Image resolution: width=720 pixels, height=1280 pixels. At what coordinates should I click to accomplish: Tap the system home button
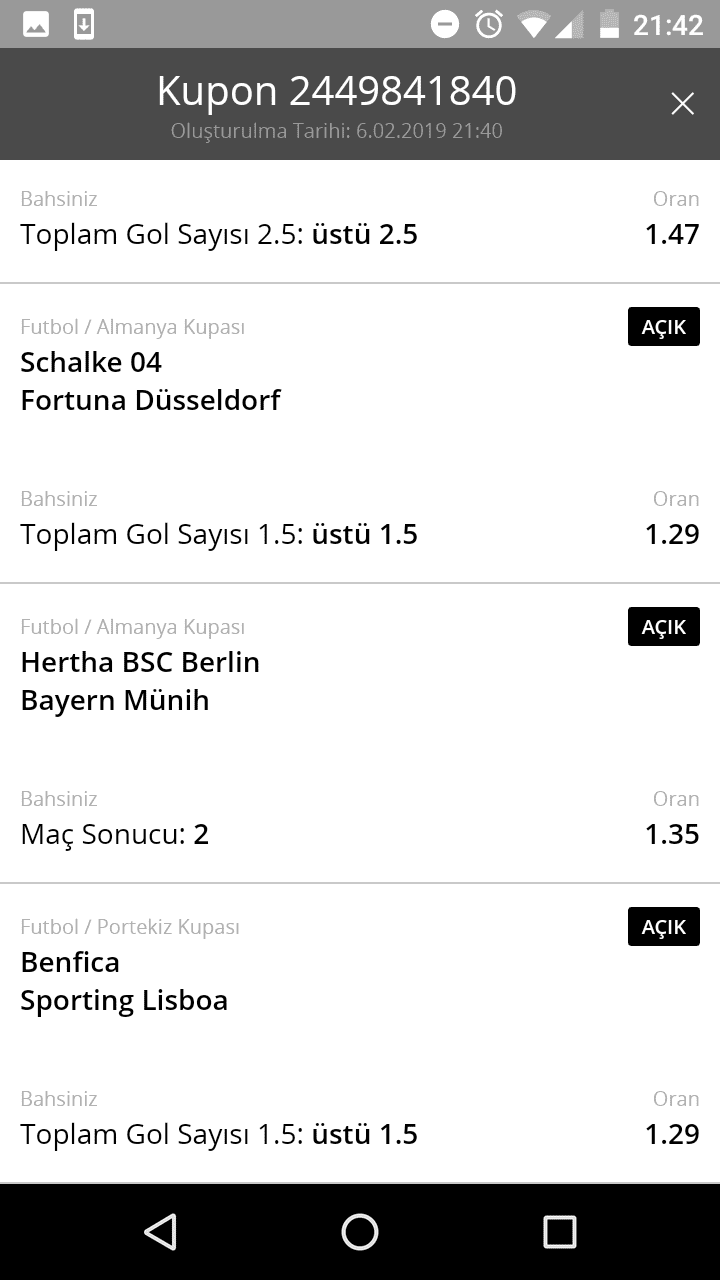pos(360,1232)
